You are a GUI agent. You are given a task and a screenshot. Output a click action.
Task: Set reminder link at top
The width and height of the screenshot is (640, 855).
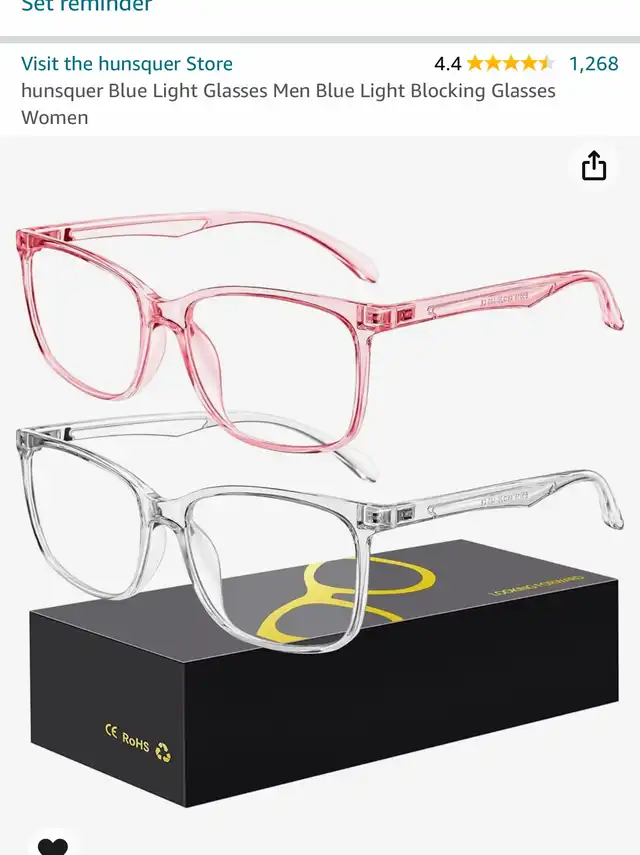86,6
